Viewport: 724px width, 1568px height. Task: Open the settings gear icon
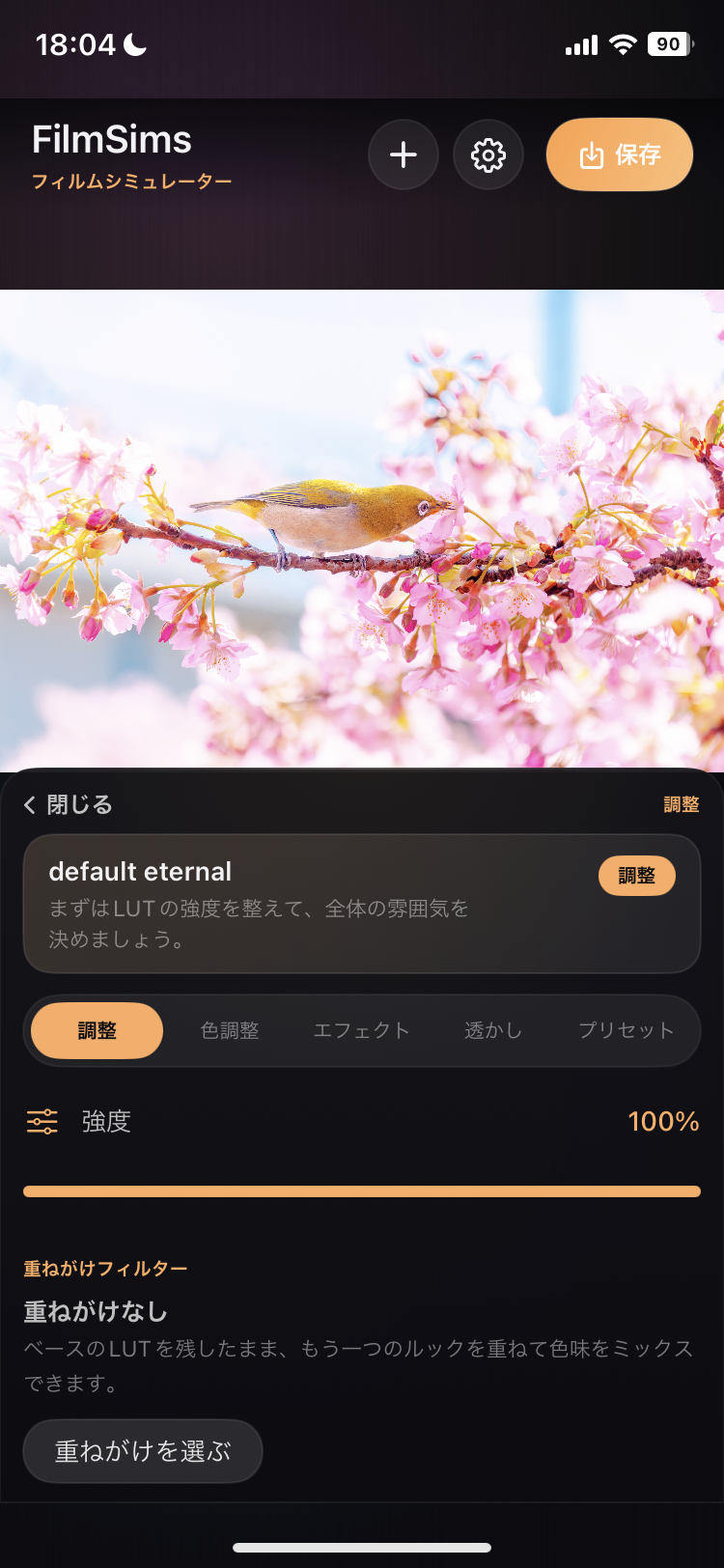click(x=488, y=154)
